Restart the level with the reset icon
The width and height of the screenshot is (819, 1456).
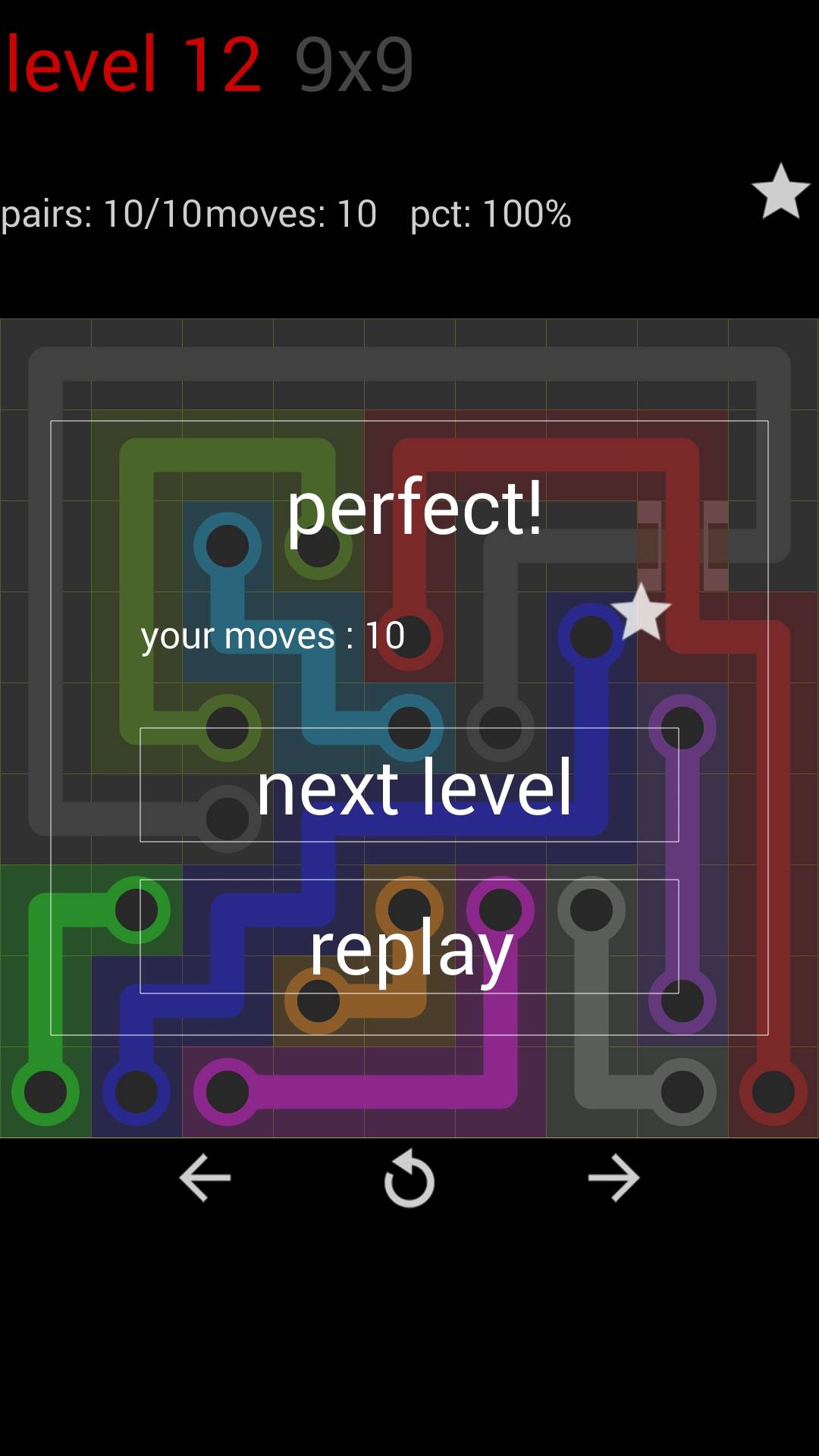pos(409,1178)
